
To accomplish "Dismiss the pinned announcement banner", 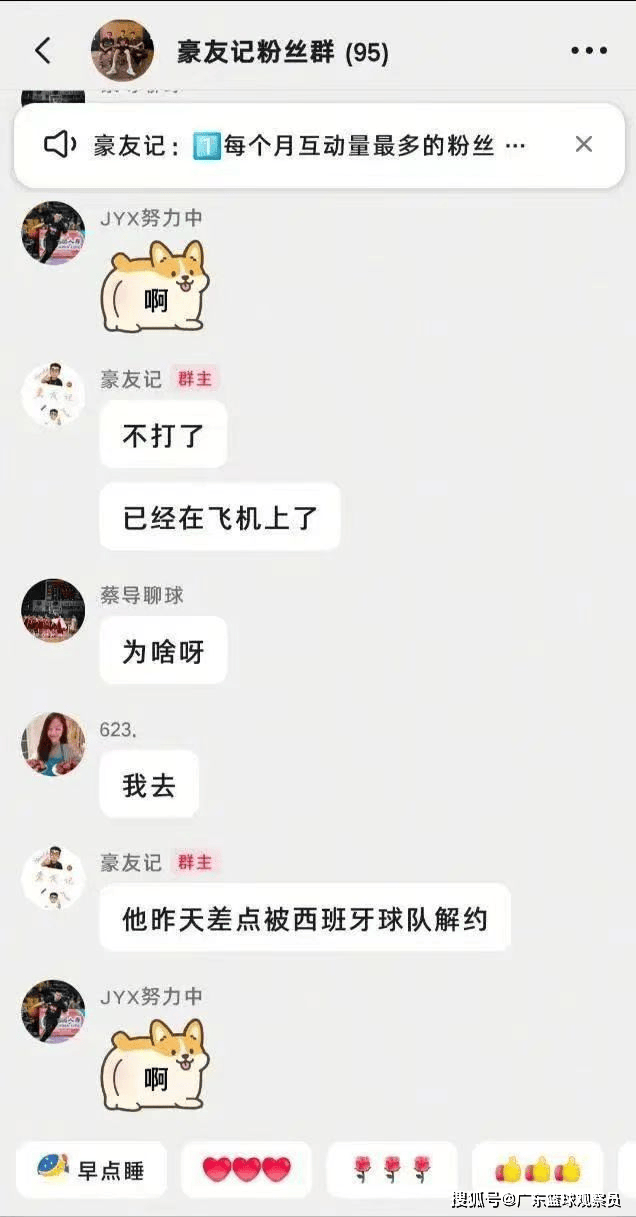I will [584, 145].
